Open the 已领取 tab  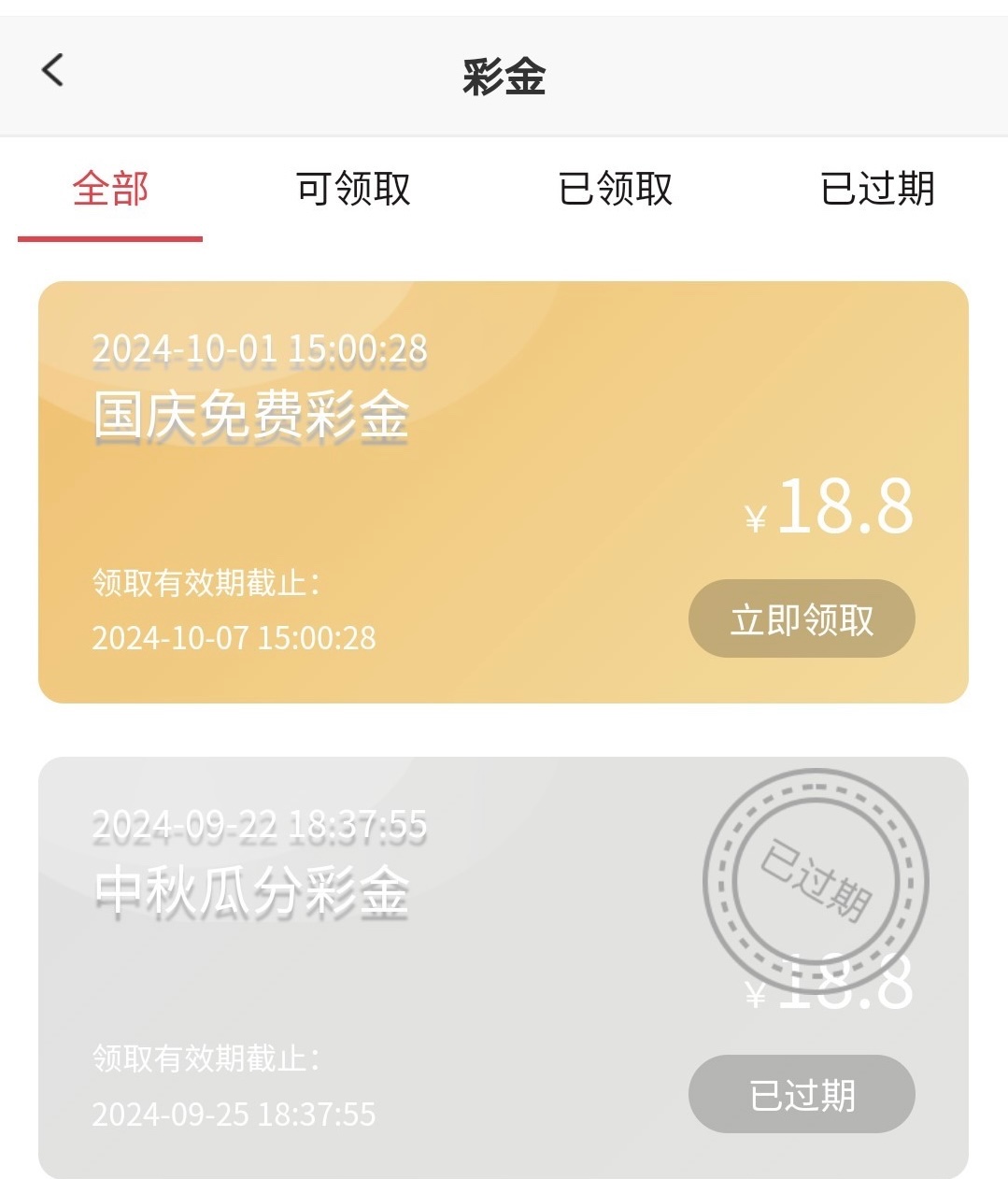pos(615,190)
